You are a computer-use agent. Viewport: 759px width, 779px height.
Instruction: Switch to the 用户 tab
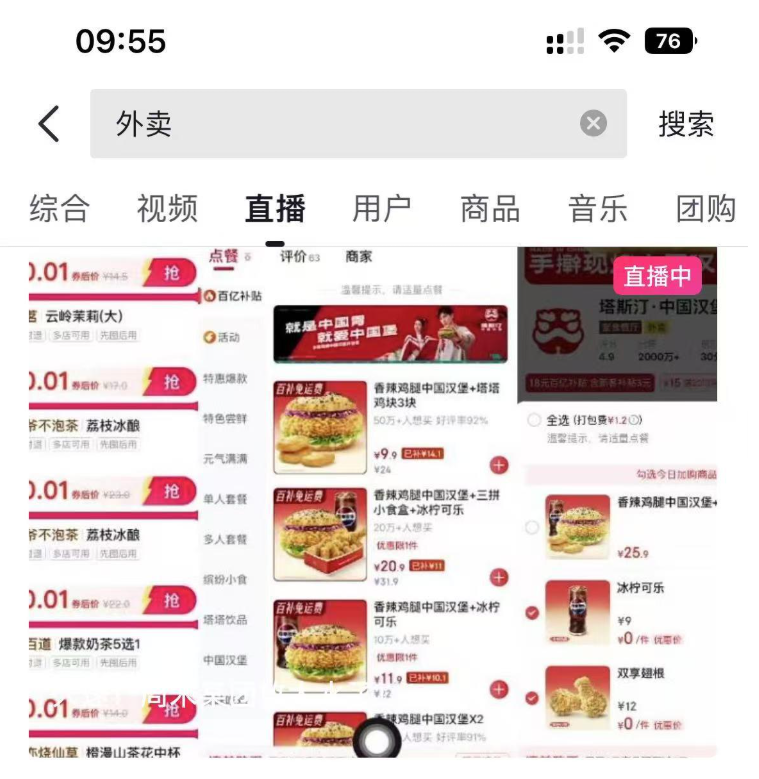pos(382,209)
